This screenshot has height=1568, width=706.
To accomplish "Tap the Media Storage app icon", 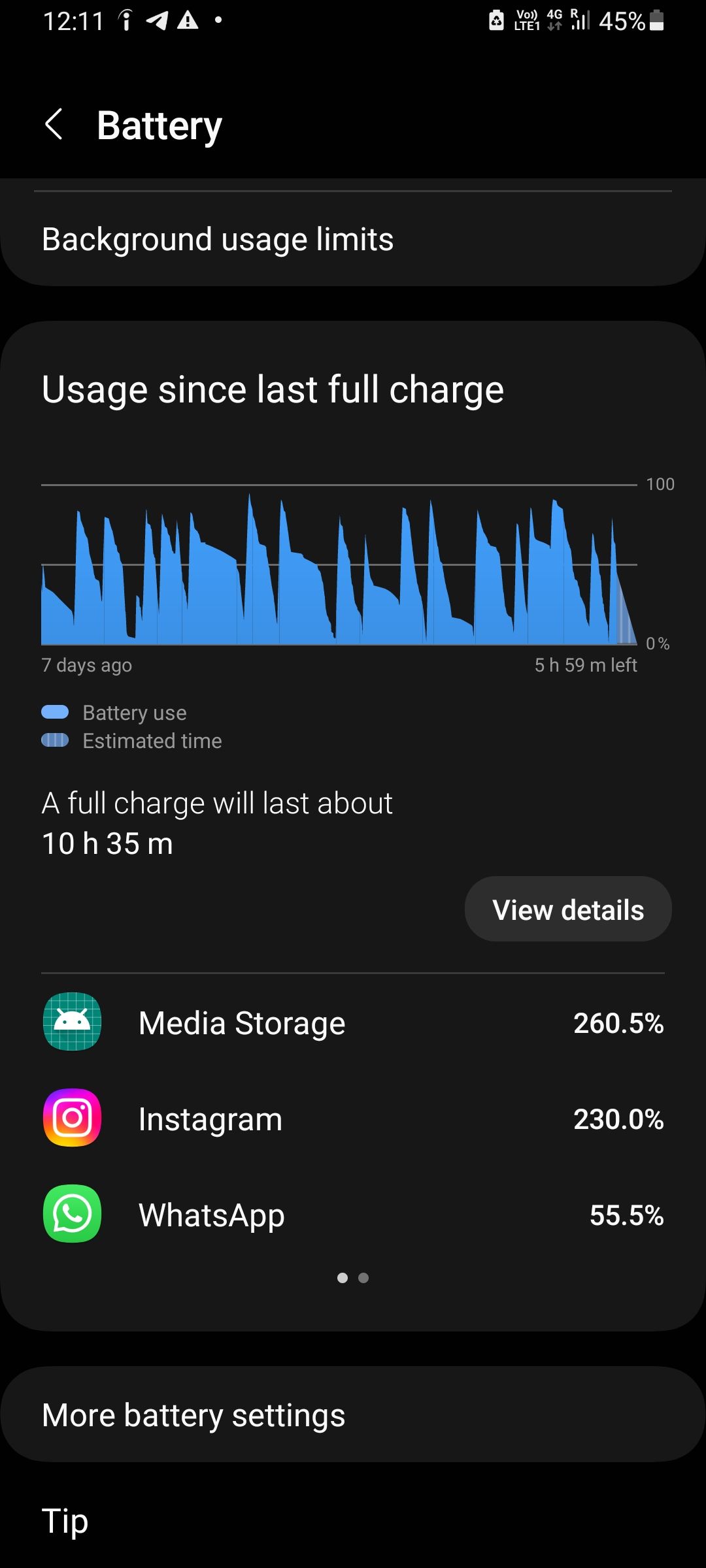I will [x=72, y=1023].
